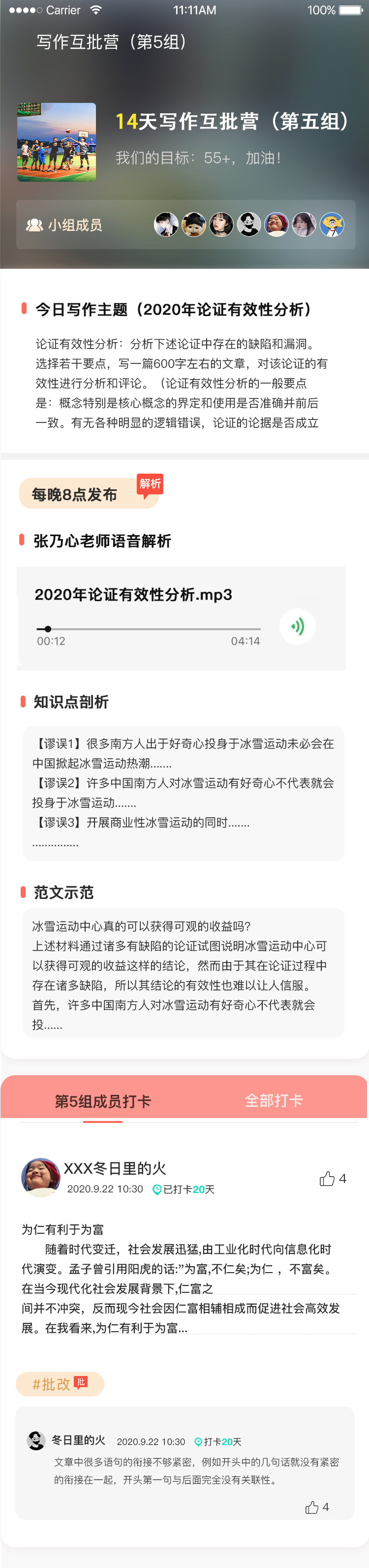Like XXX冬日里的火's check-in post
Screen dimensions: 369x1568
[x=328, y=1179]
